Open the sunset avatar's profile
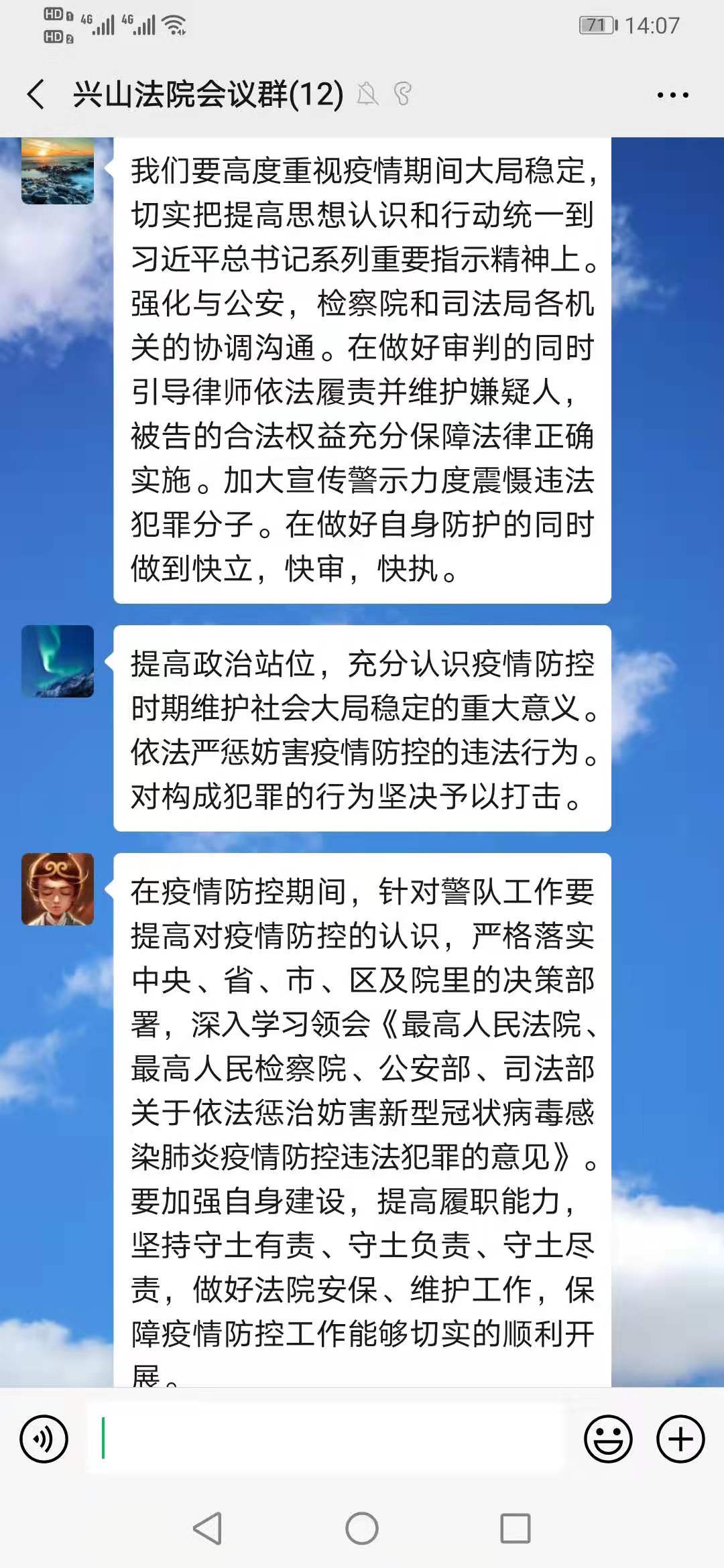Image resolution: width=724 pixels, height=1568 pixels. pyautogui.click(x=58, y=172)
